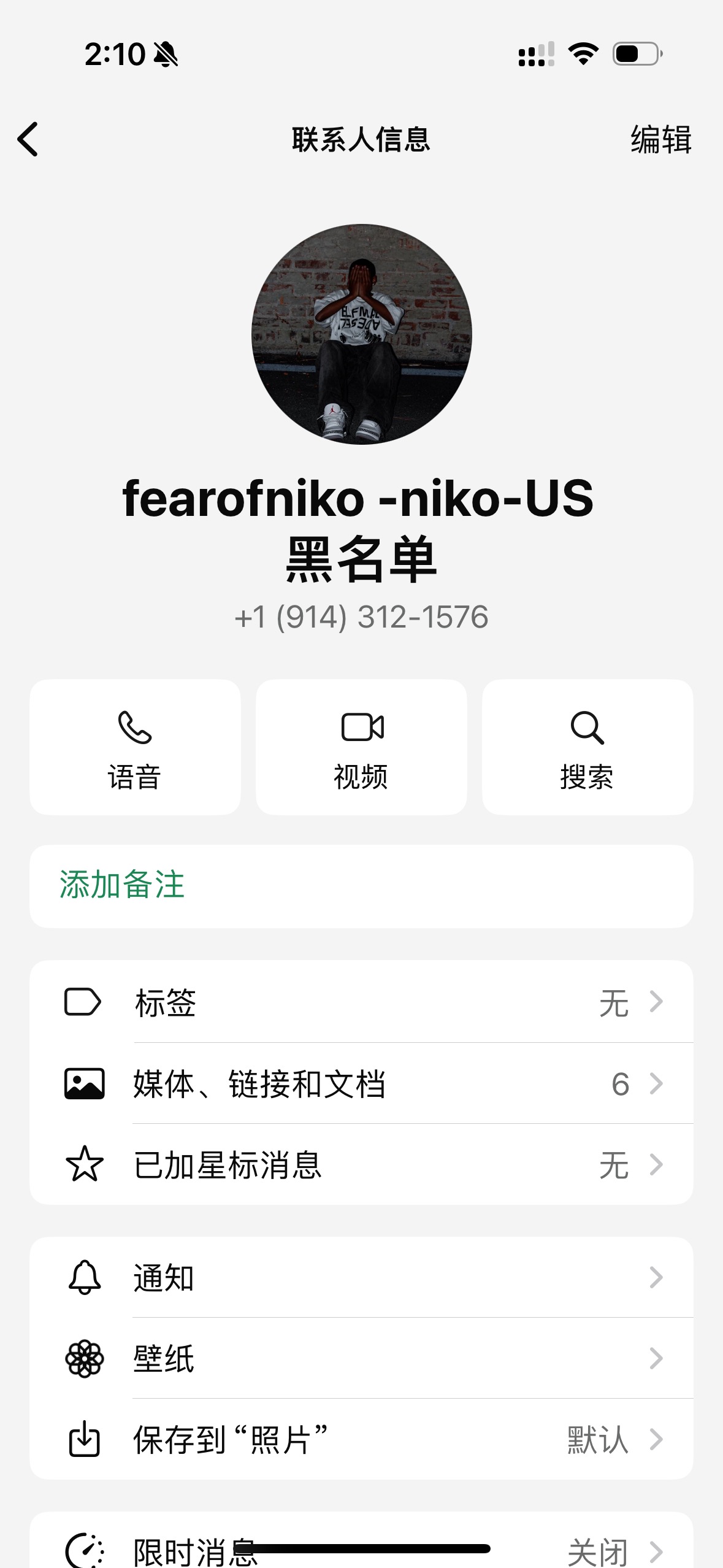Open the 标签 settings showing 无
This screenshot has width=723, height=1568.
(x=361, y=1001)
